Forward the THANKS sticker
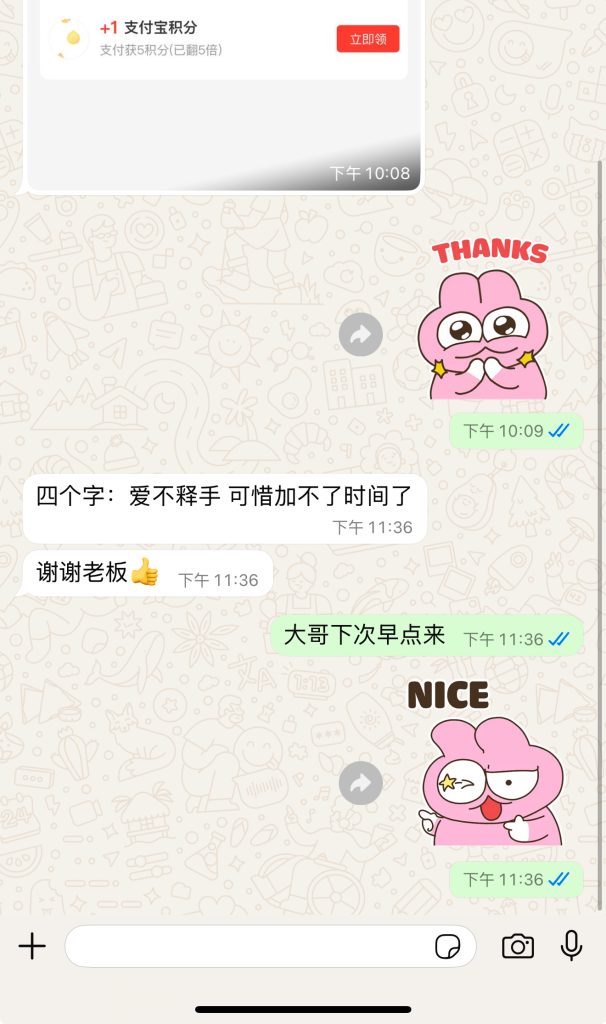 pyautogui.click(x=361, y=335)
